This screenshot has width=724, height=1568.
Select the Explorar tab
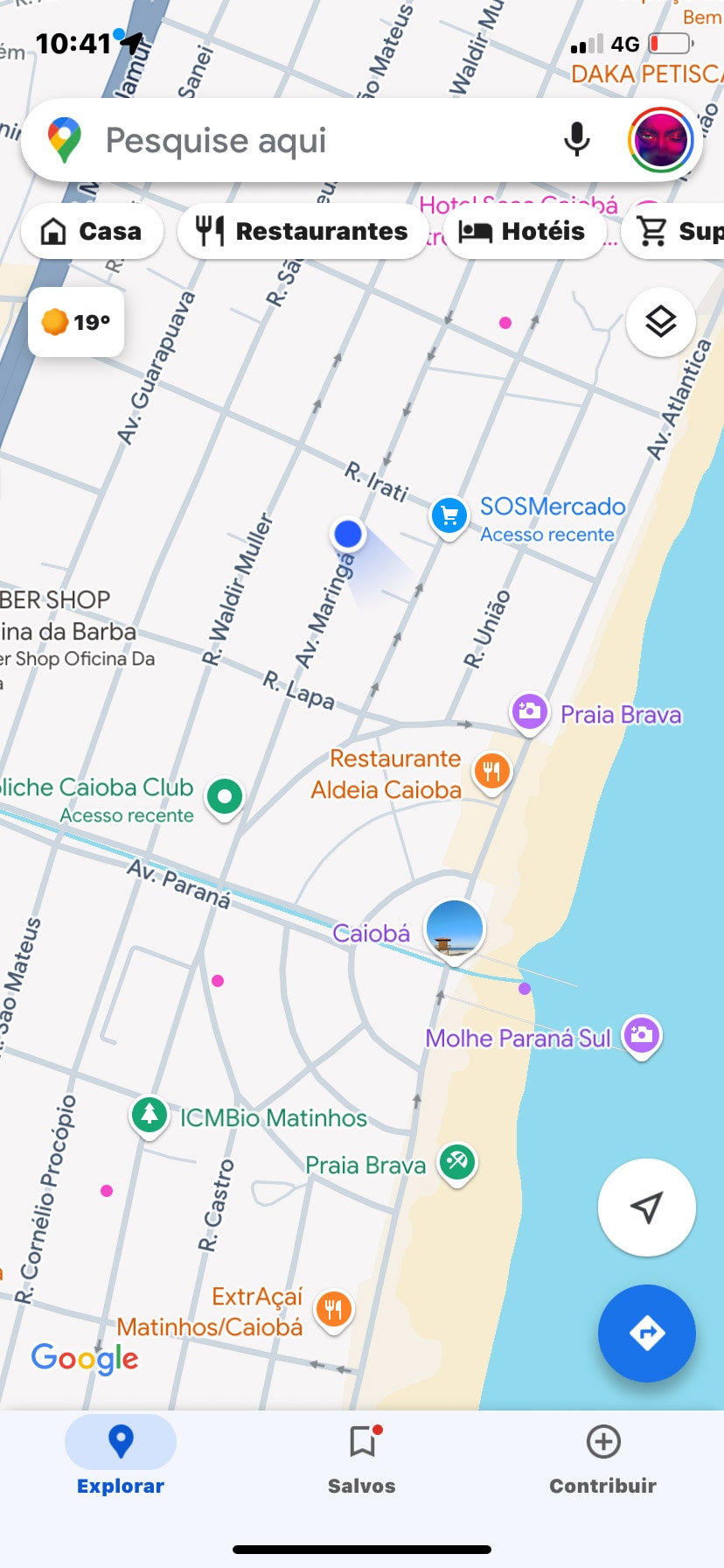[x=121, y=1458]
